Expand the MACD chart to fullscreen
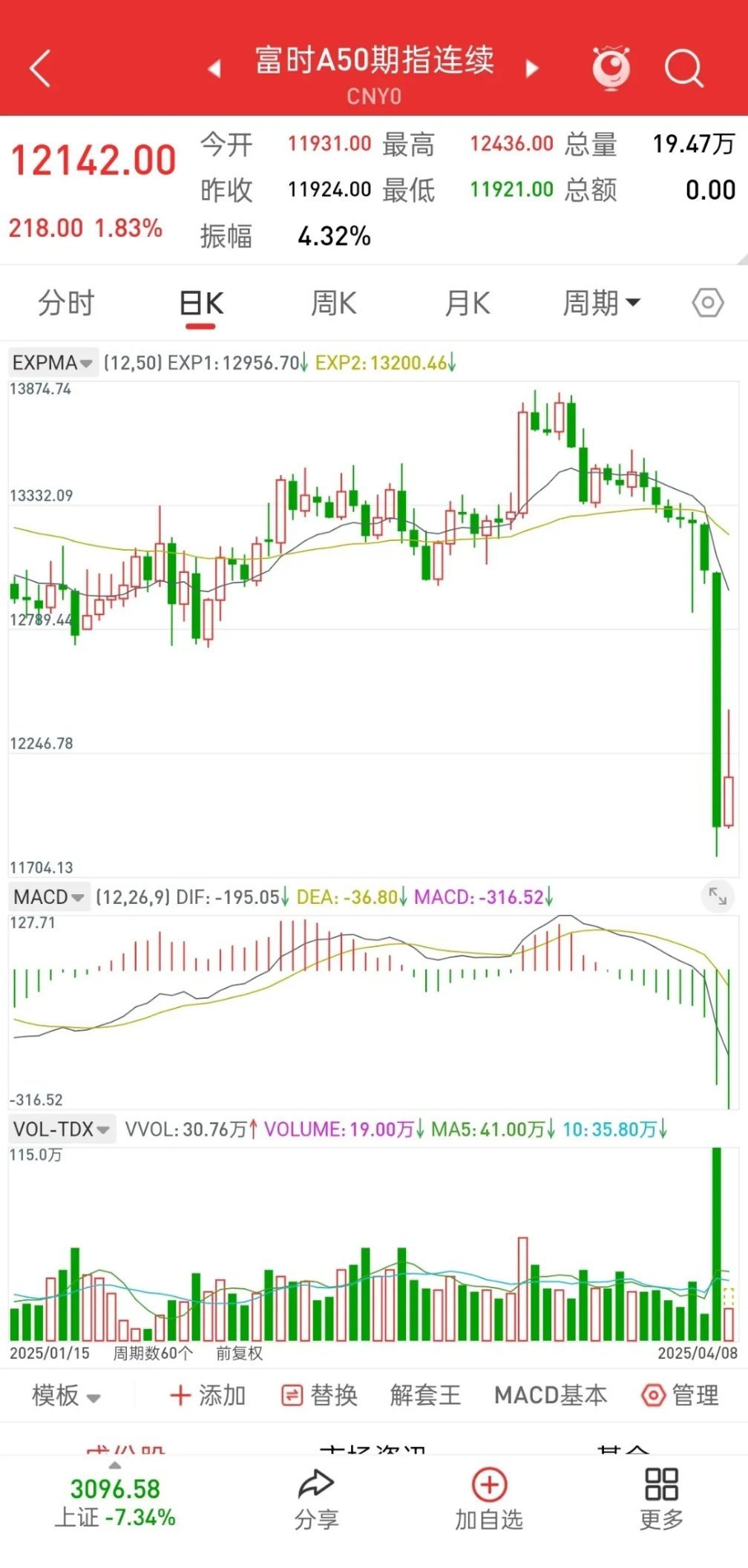The height and width of the screenshot is (1568, 748). tap(718, 896)
